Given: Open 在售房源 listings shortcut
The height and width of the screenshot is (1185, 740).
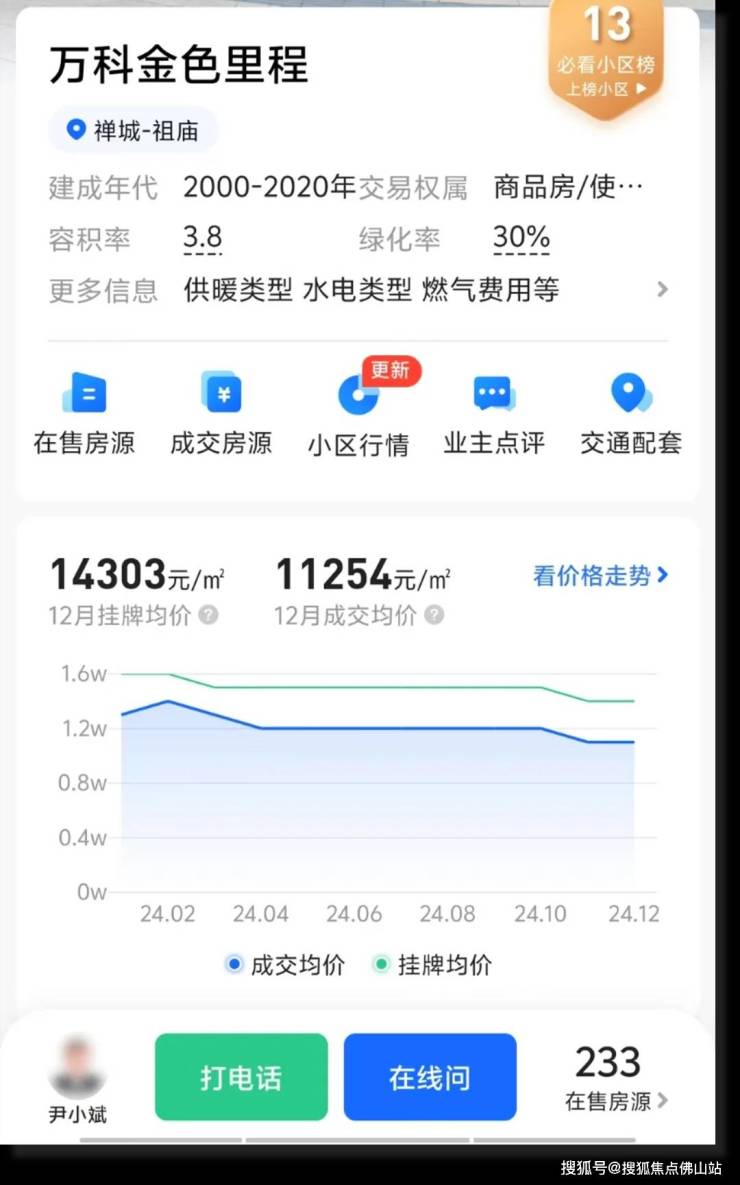Looking at the screenshot, I should 84,414.
